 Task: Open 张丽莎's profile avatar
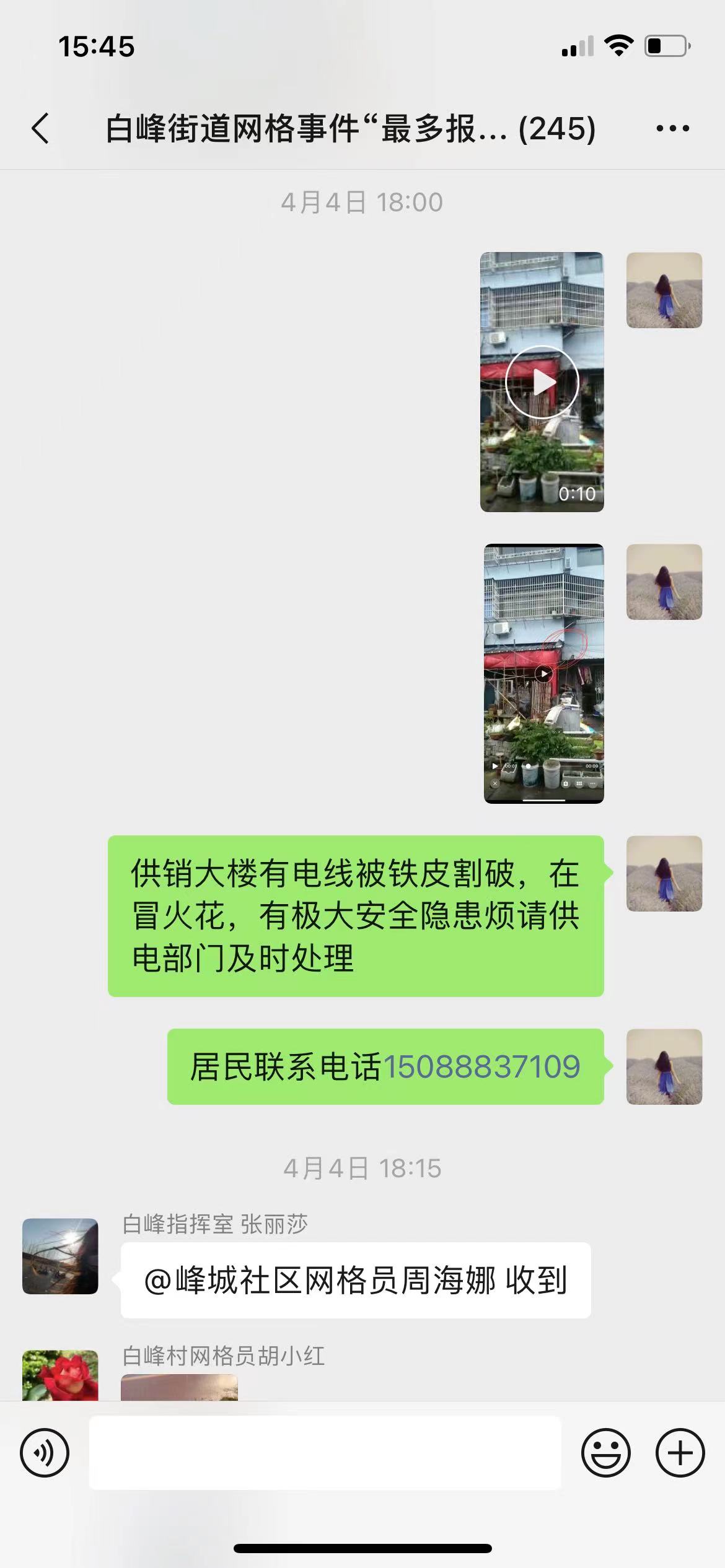[60, 1256]
